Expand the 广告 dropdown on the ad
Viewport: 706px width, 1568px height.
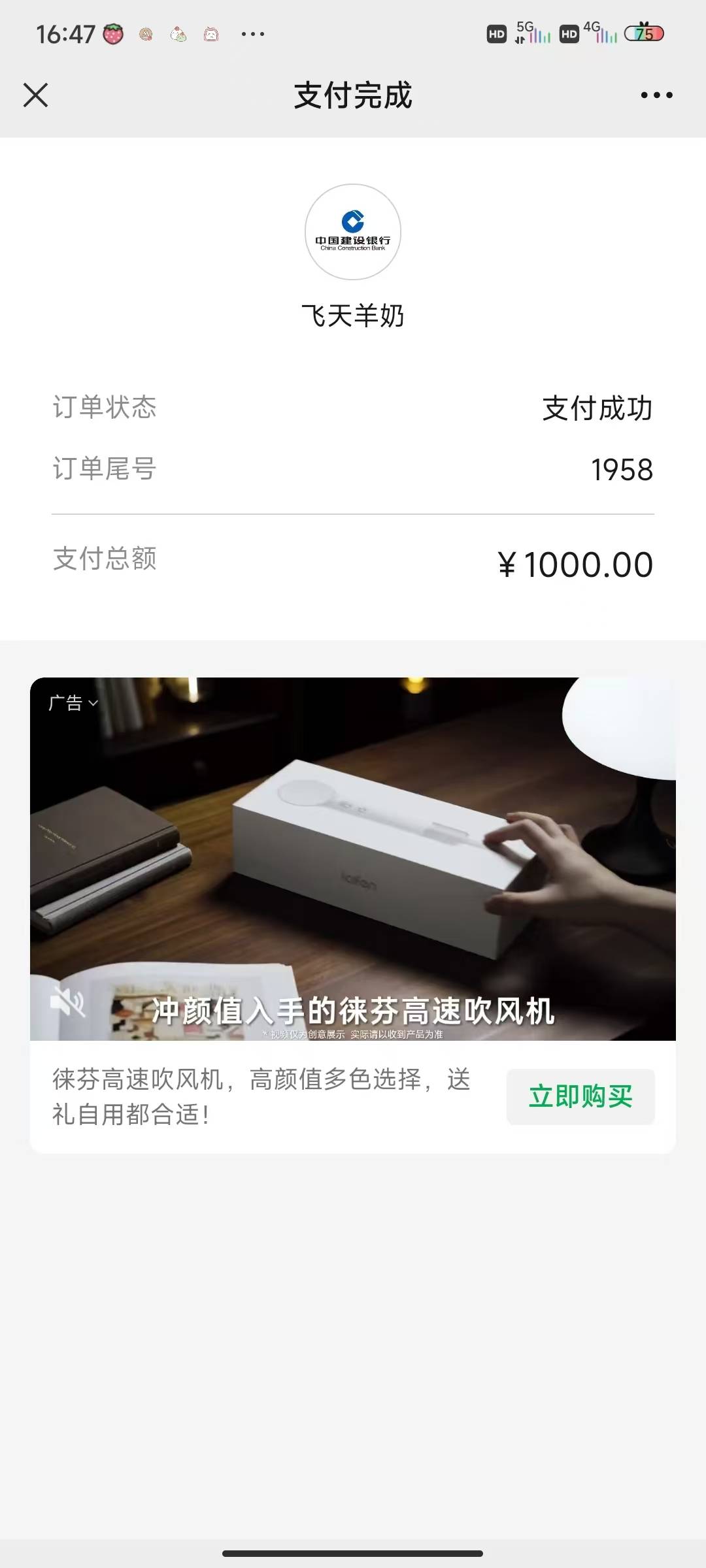click(x=73, y=703)
